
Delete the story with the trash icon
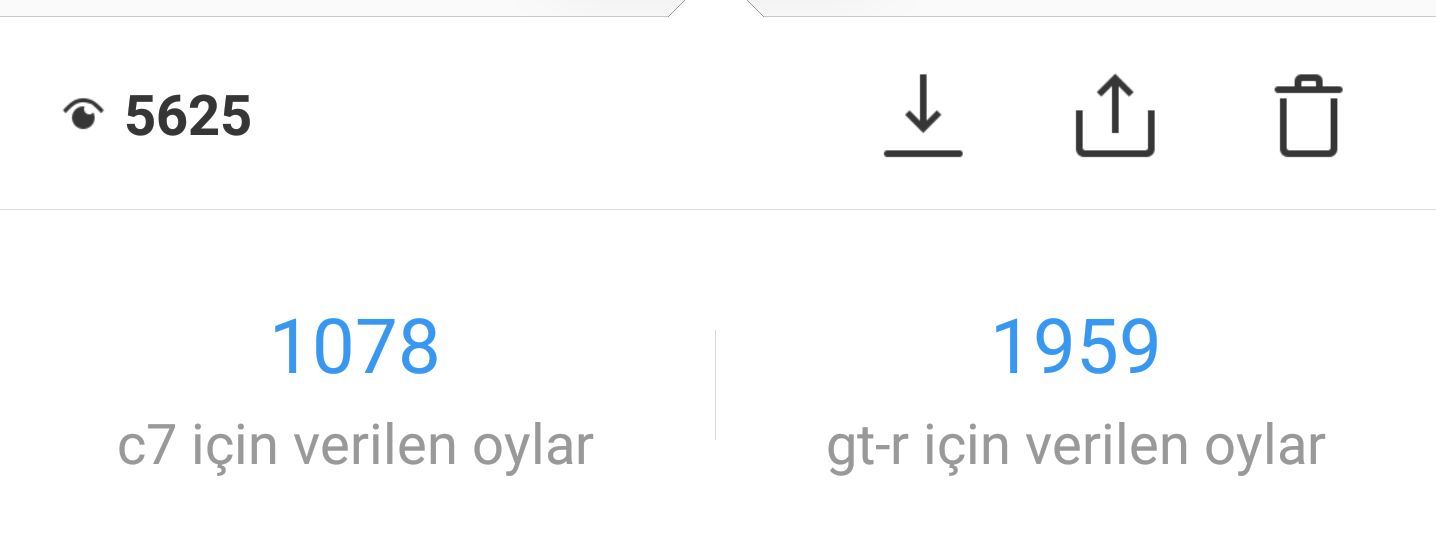(x=1308, y=116)
